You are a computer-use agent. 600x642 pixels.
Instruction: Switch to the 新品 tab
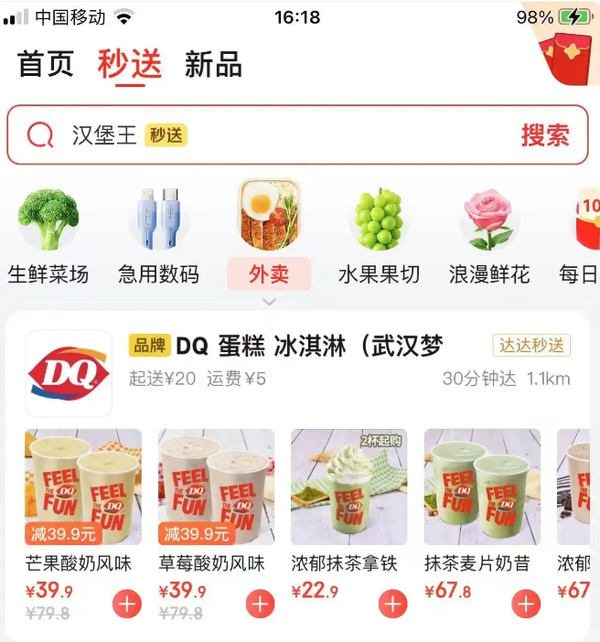(213, 65)
